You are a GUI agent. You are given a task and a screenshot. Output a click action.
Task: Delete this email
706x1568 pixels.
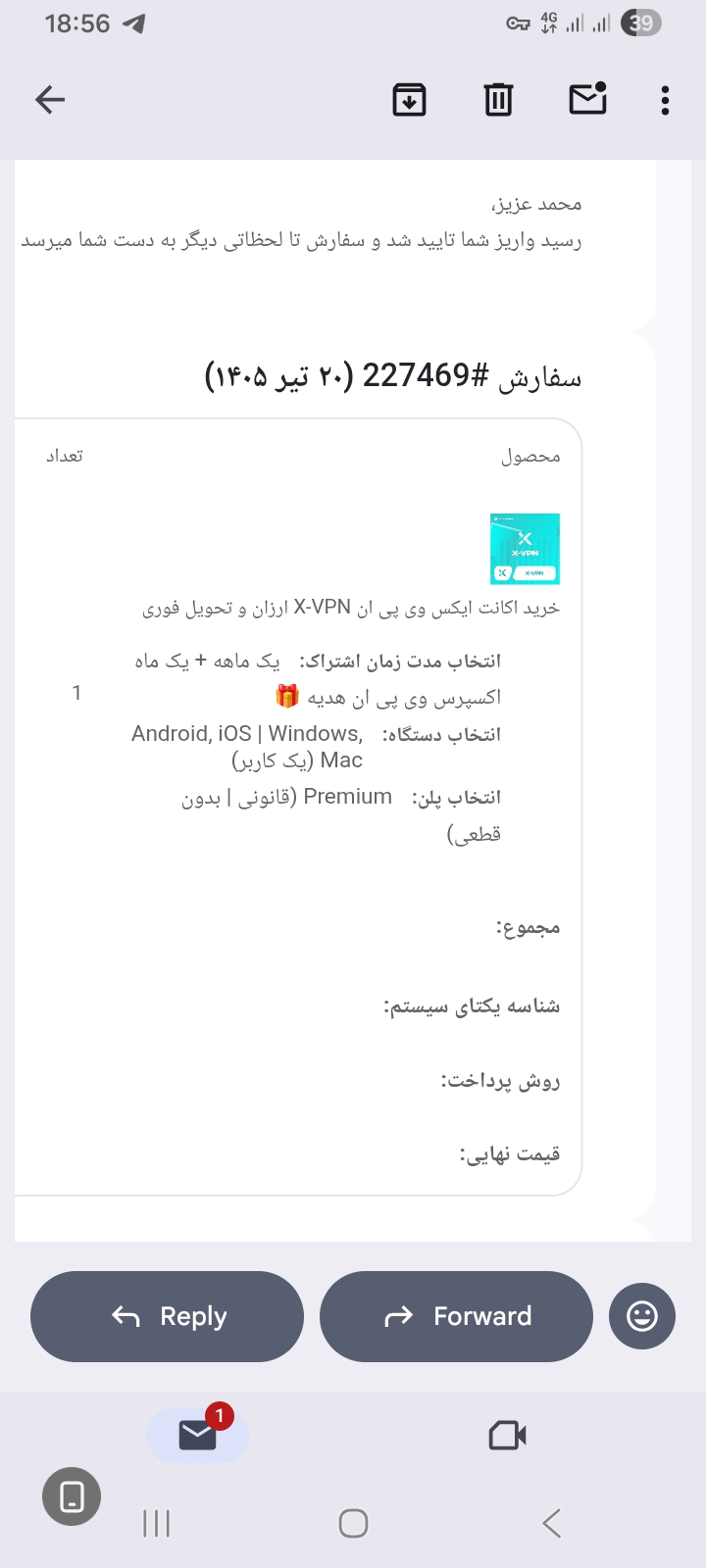point(498,99)
